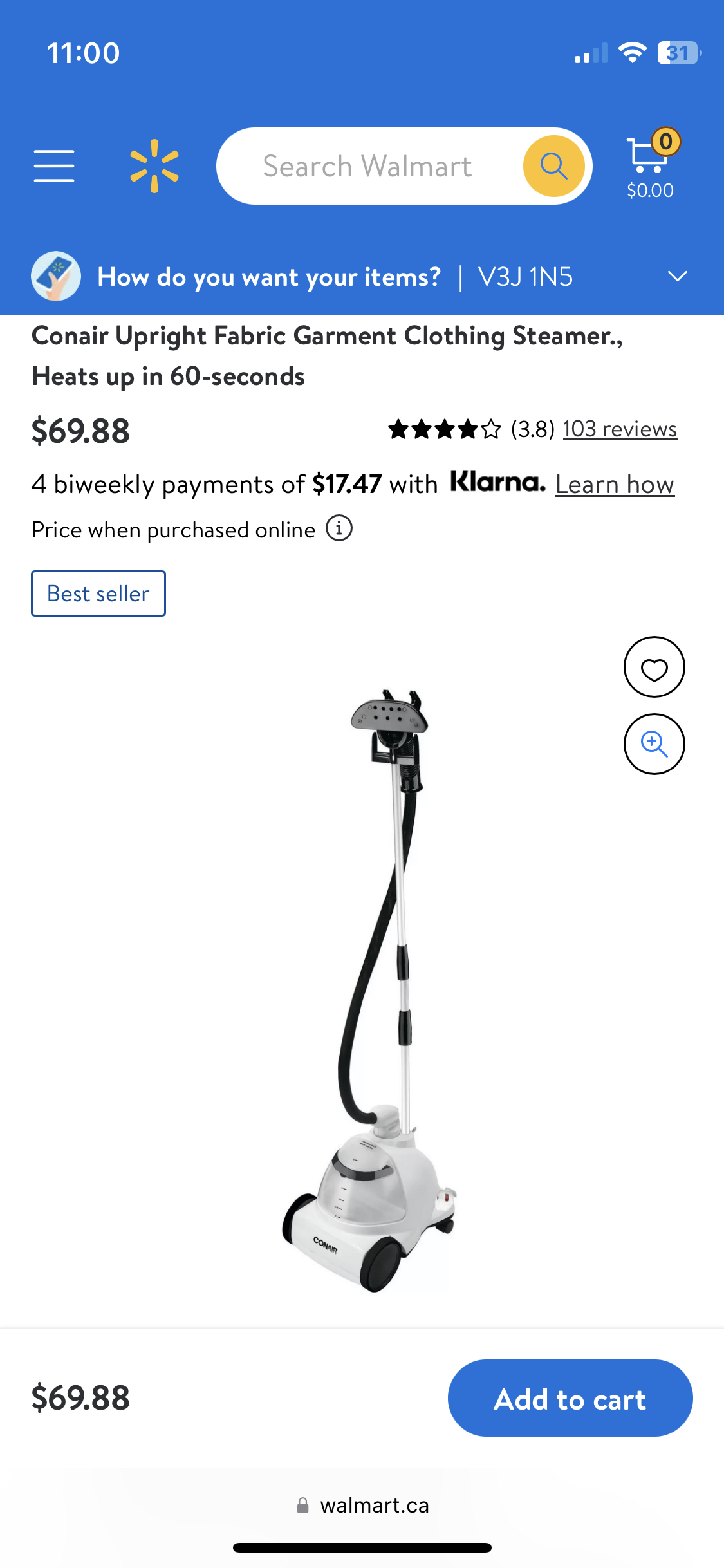The width and height of the screenshot is (724, 1568).
Task: Favorite the product with the heart button
Action: [654, 667]
